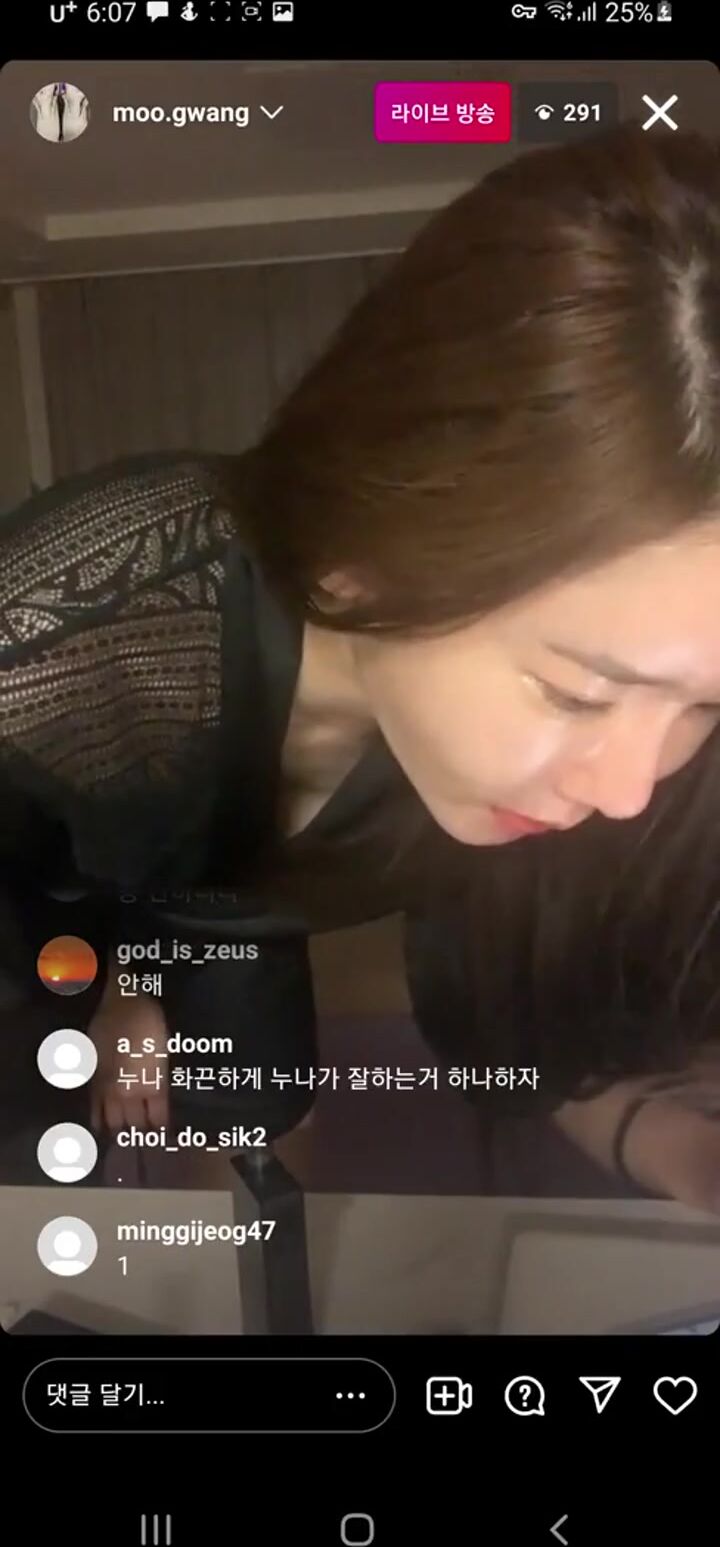Open the question bubble icon

(x=524, y=1396)
